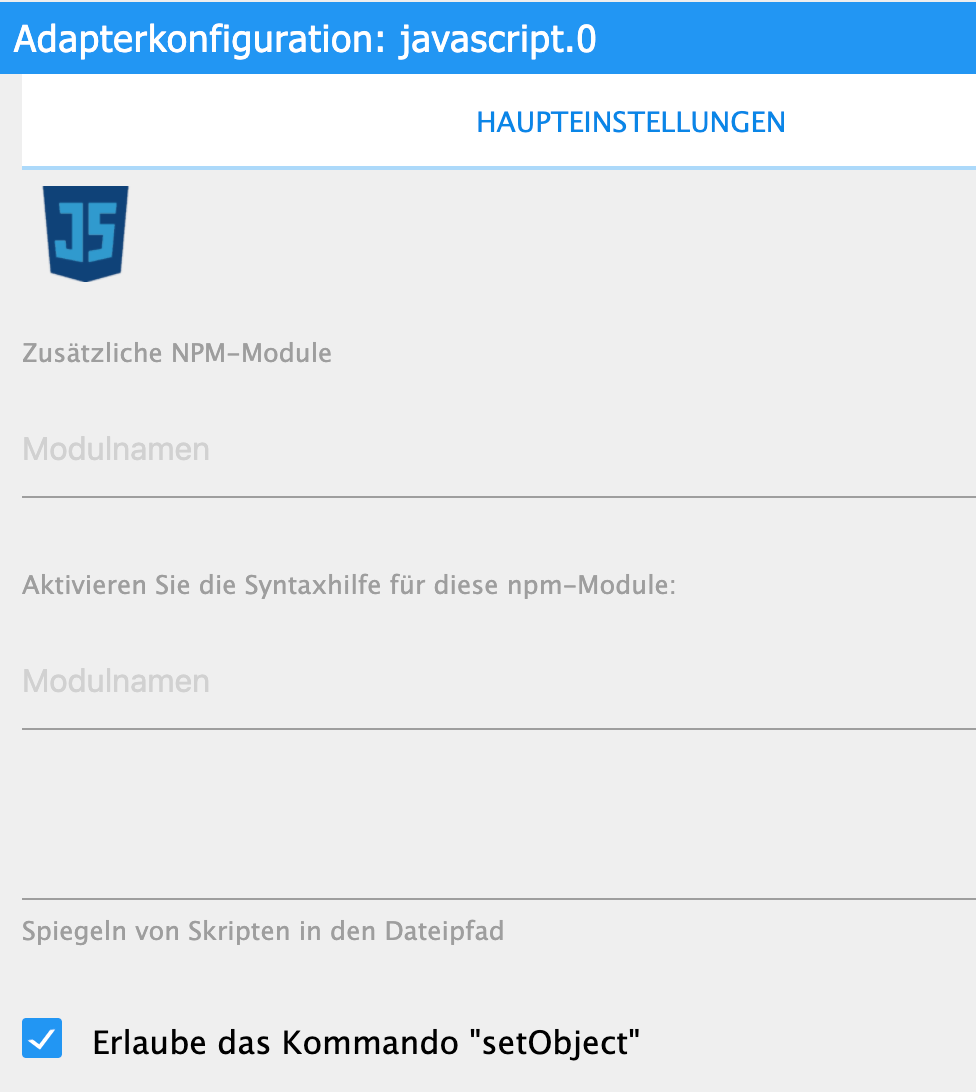Focus the Spiegeln von Skripten file path field
The image size is (976, 1092).
pyautogui.click(x=498, y=870)
